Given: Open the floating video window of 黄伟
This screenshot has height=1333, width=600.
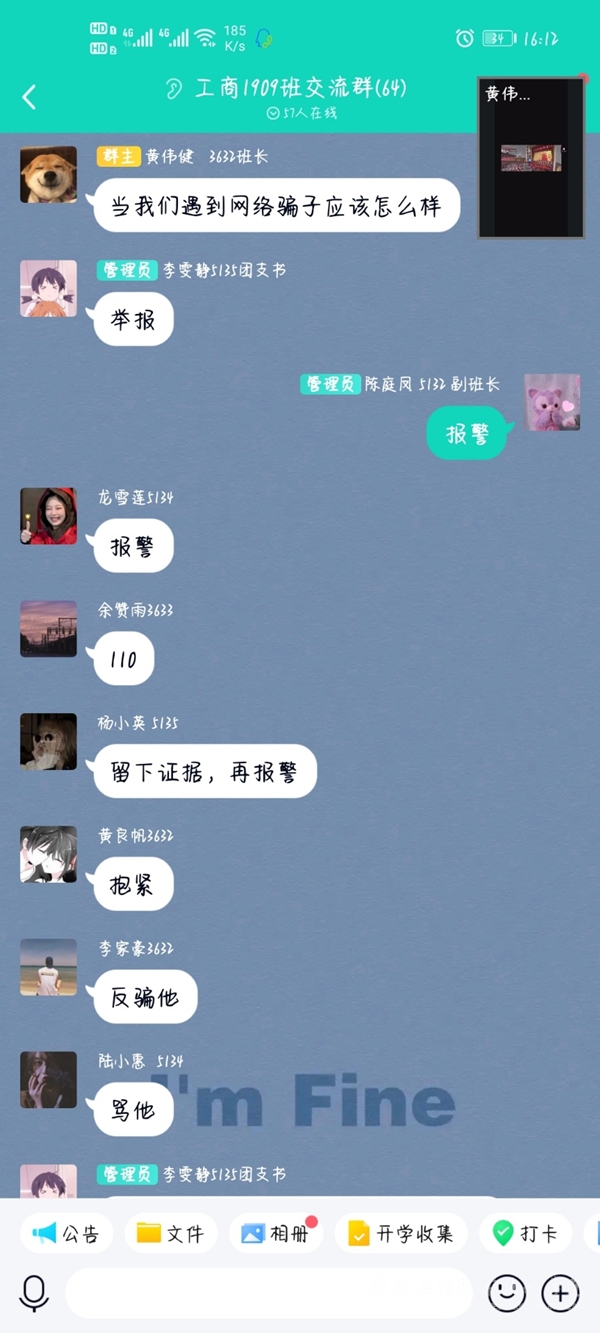Looking at the screenshot, I should coord(531,158).
